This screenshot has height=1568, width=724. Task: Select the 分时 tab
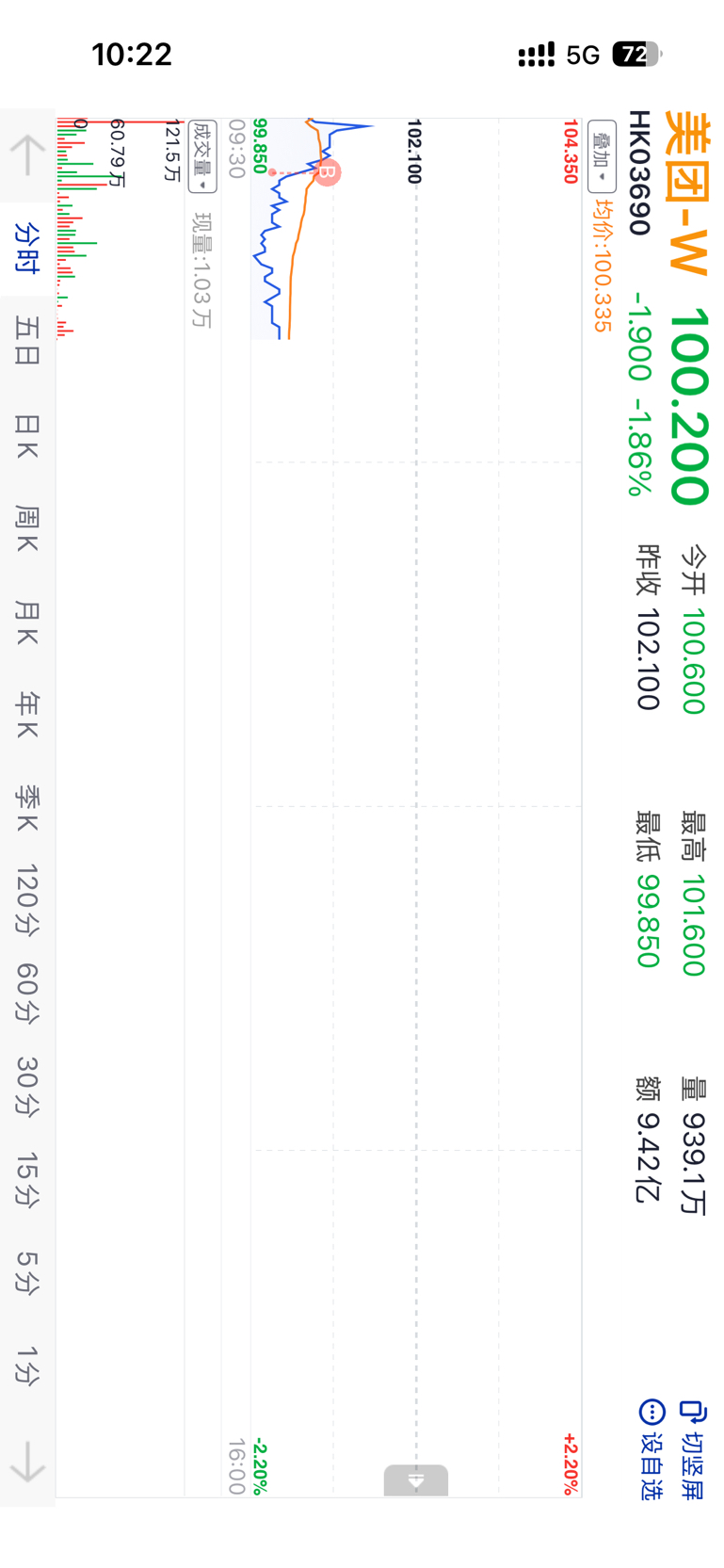point(27,248)
